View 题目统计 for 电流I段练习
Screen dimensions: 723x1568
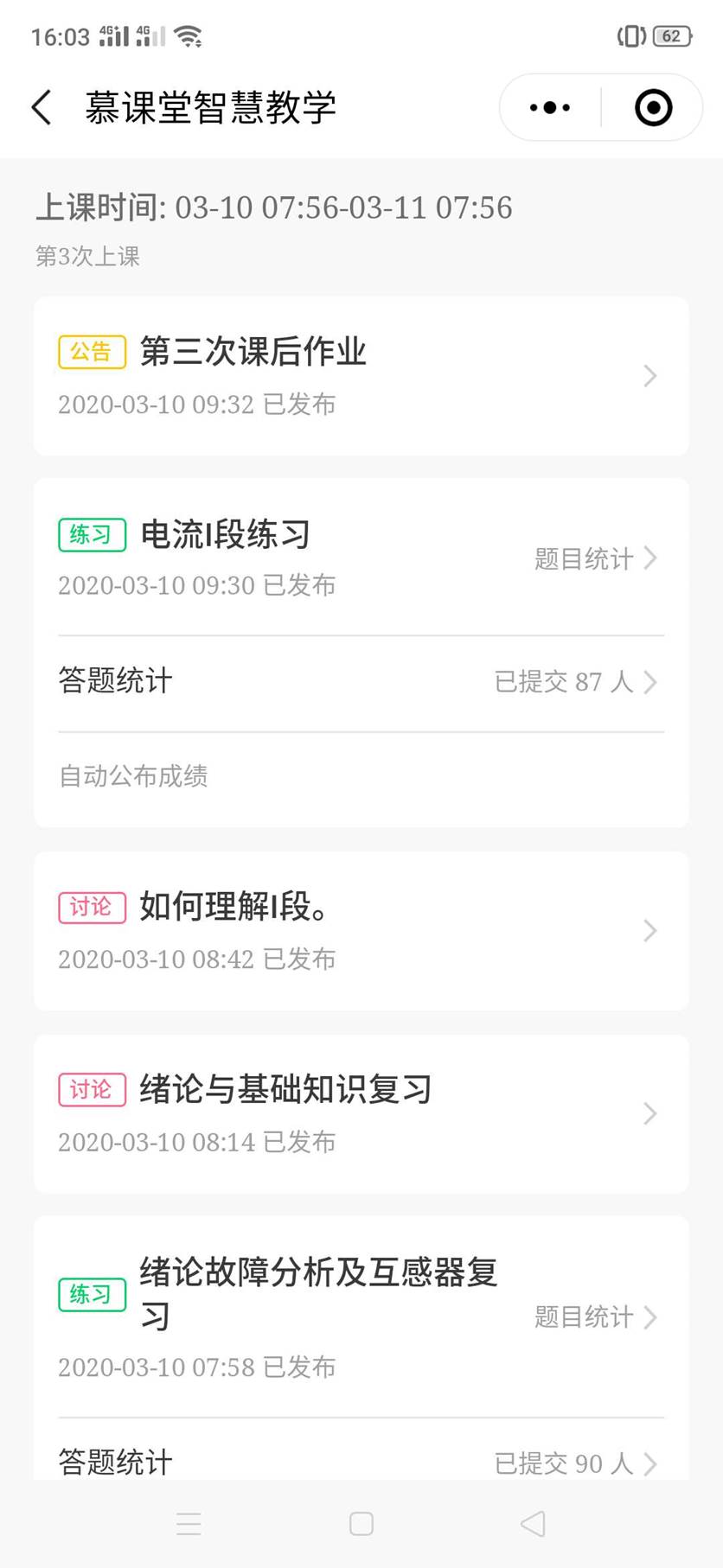click(595, 558)
